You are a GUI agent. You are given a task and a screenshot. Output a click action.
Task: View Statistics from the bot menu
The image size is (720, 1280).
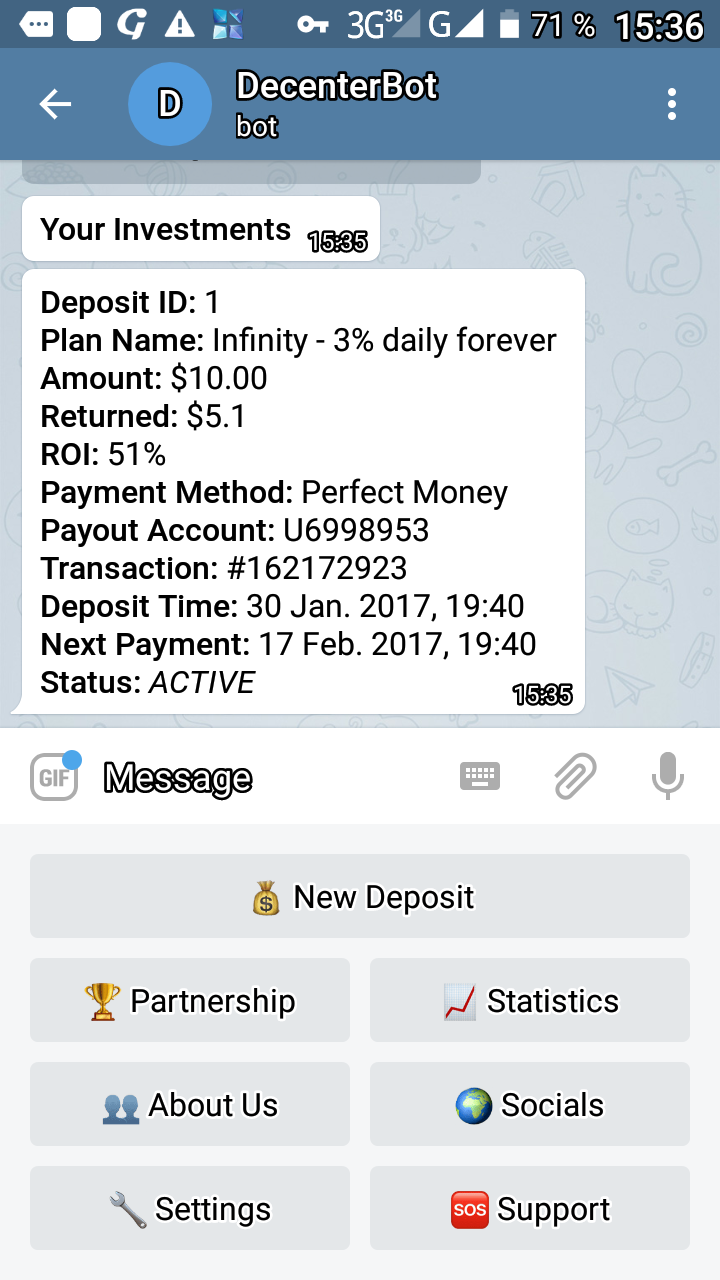530,1001
